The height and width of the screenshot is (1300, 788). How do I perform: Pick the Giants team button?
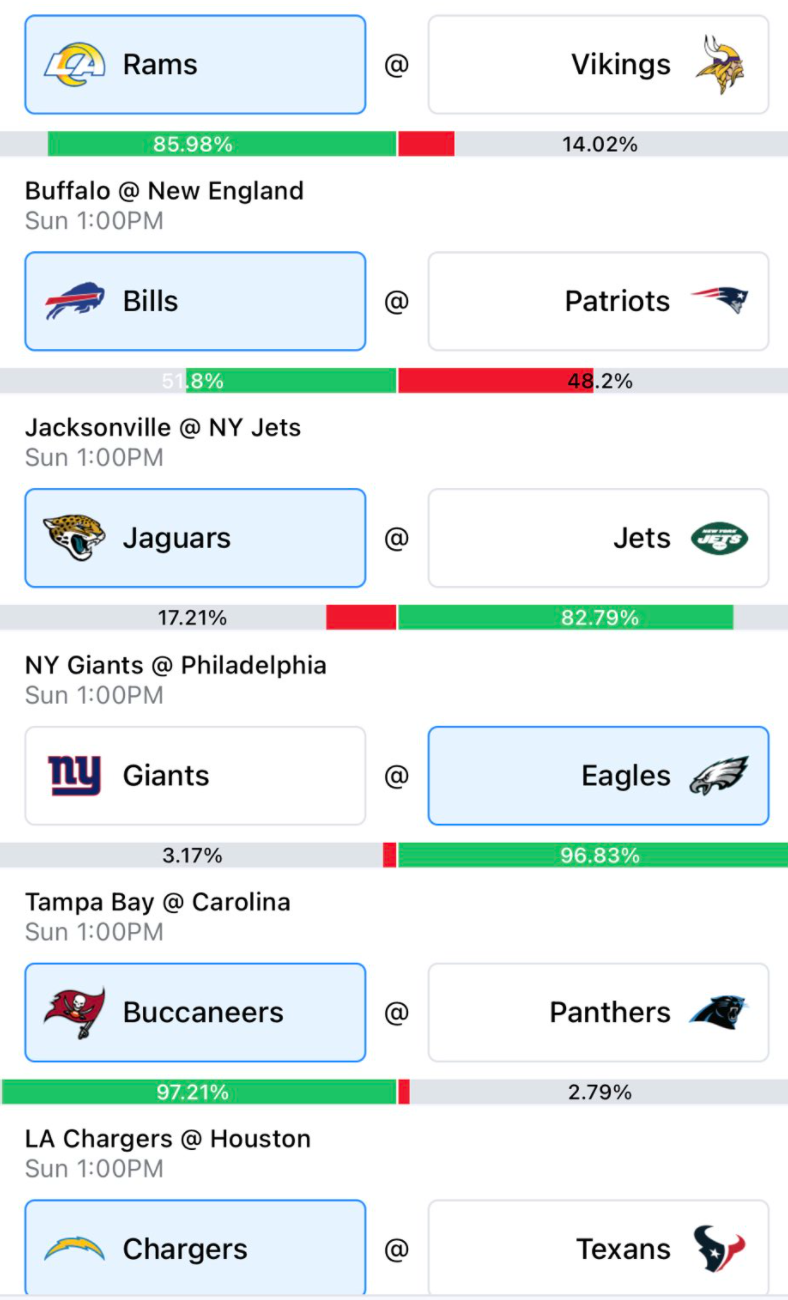coord(195,776)
